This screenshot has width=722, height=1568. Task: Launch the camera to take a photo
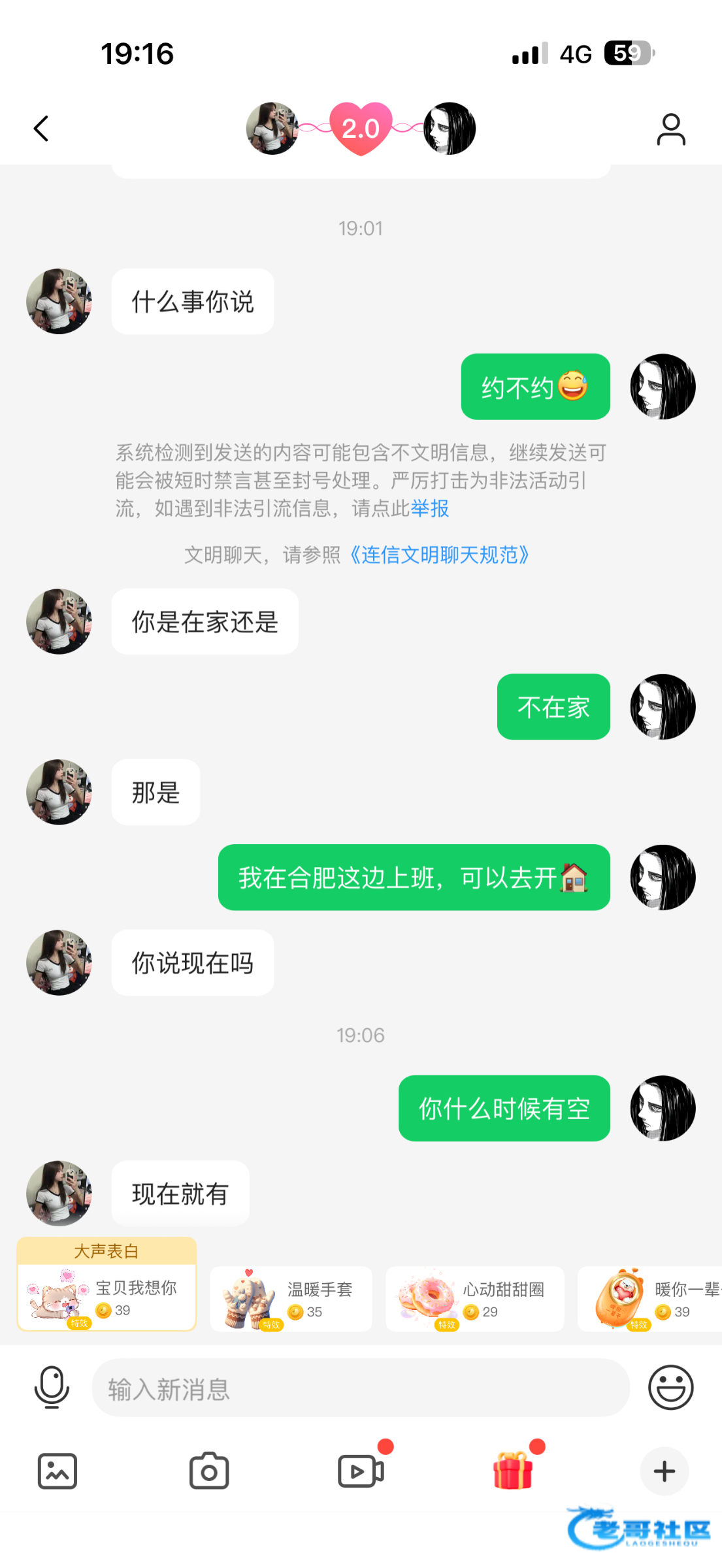[x=209, y=1472]
